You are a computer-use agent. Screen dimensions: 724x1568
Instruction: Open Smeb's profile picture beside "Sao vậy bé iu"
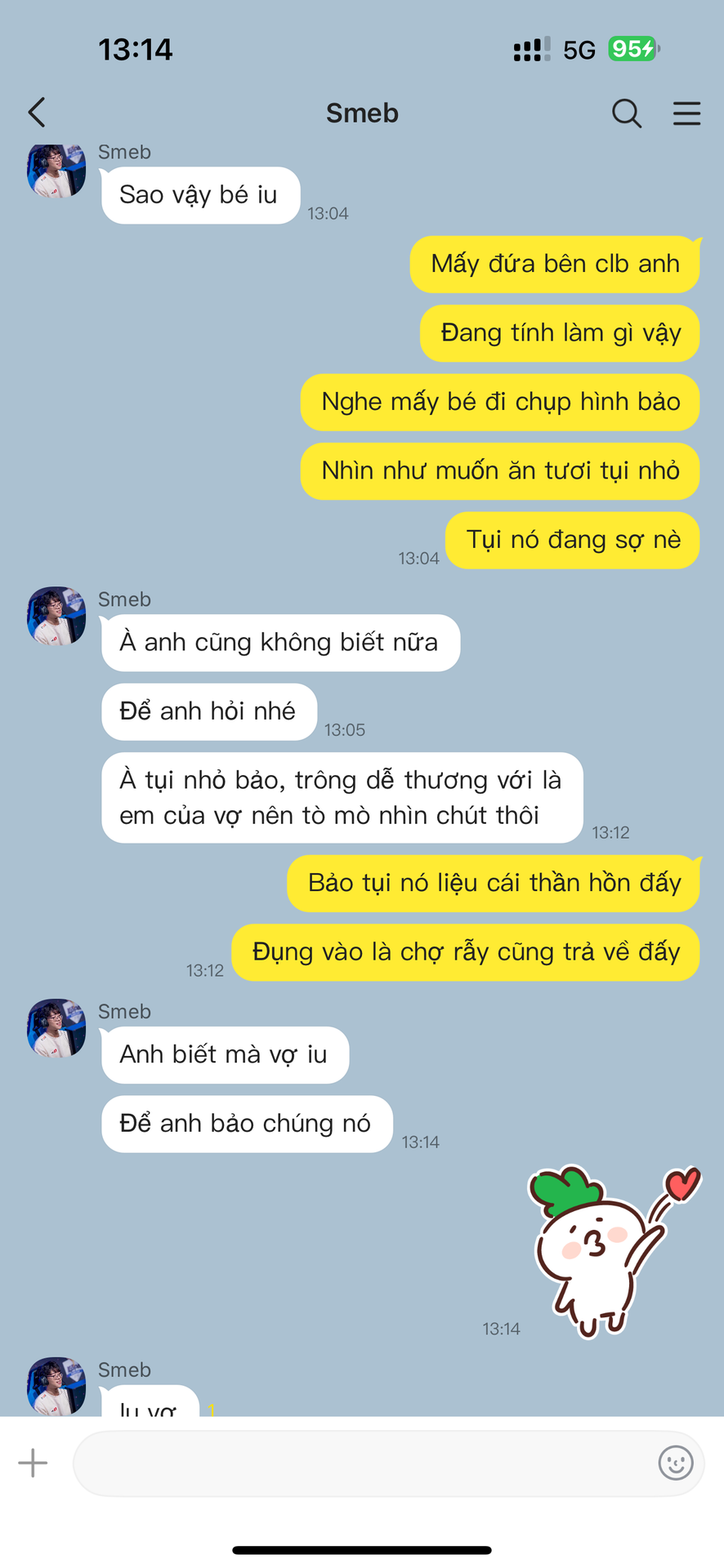coord(56,171)
